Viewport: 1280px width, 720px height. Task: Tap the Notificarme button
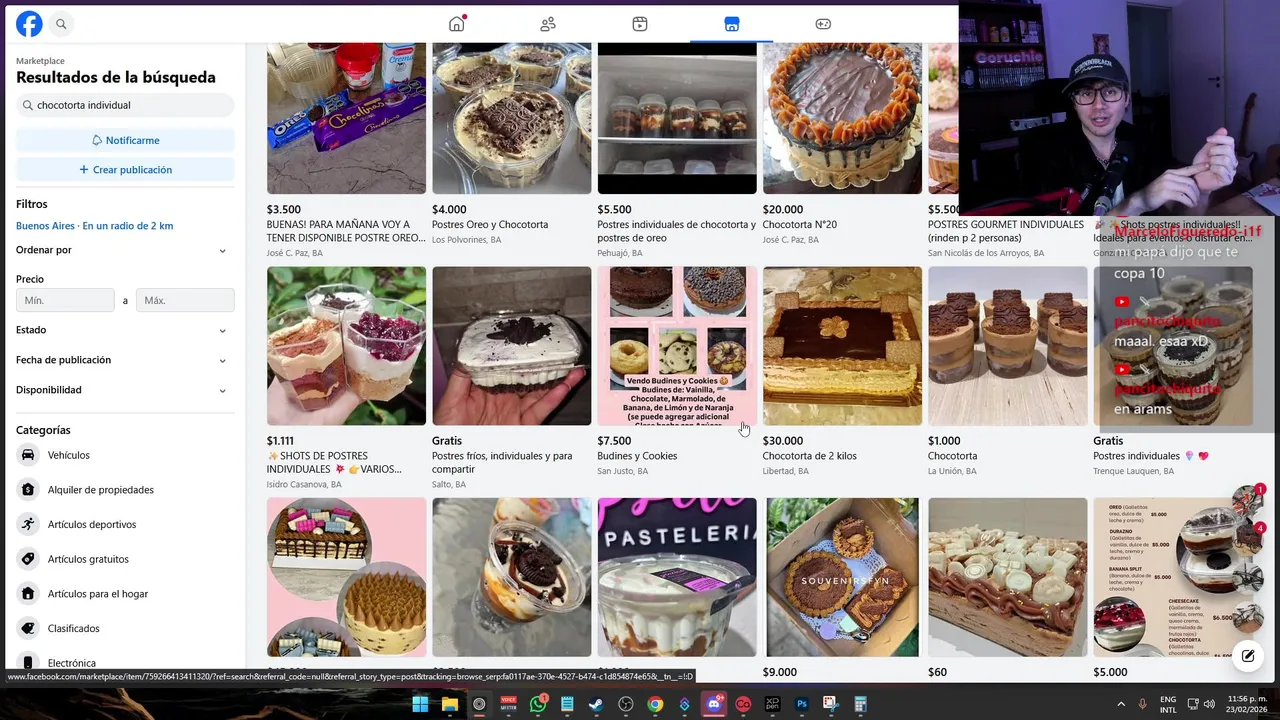[125, 140]
